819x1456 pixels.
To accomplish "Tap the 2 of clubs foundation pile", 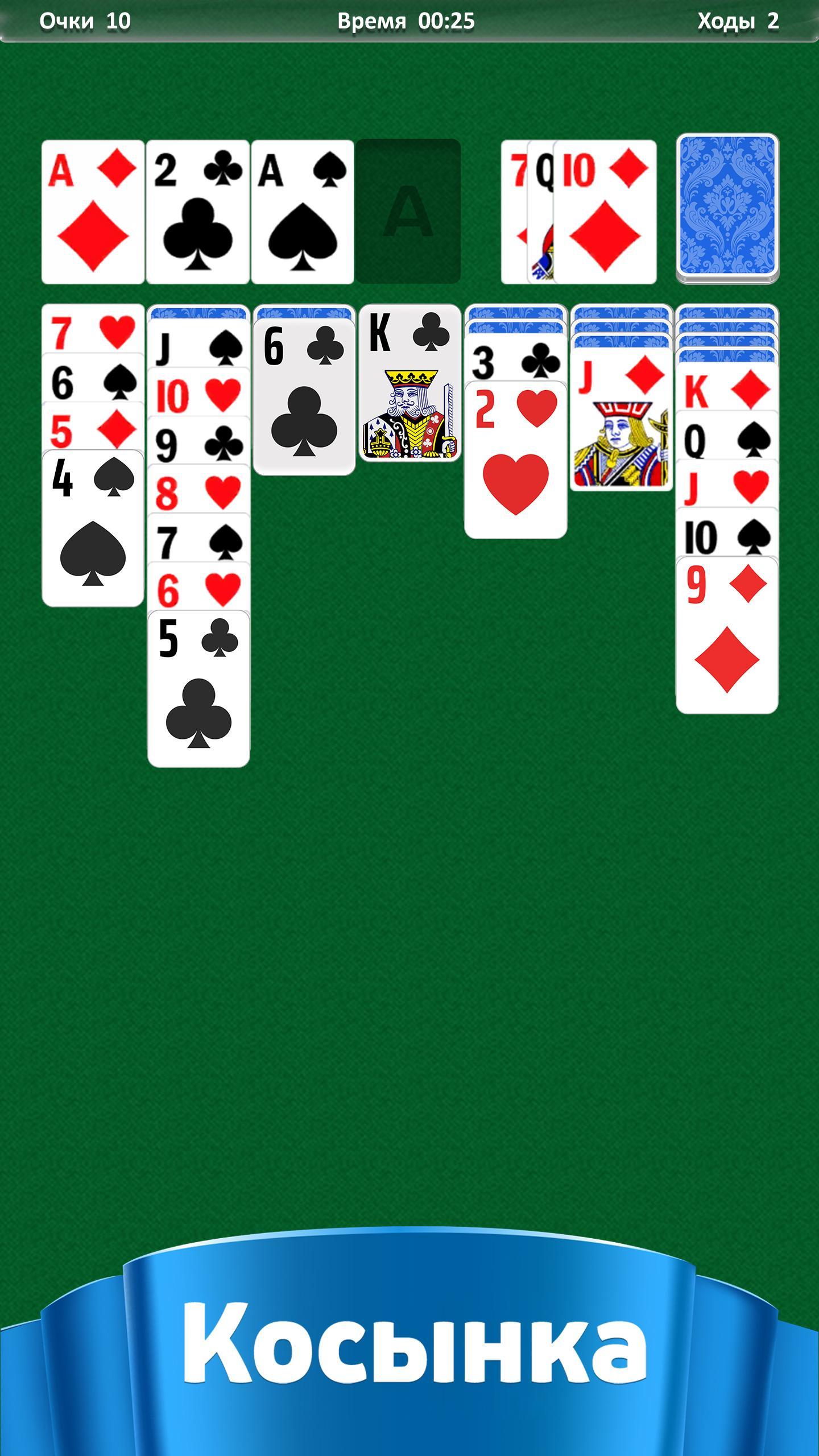I will coord(197,212).
